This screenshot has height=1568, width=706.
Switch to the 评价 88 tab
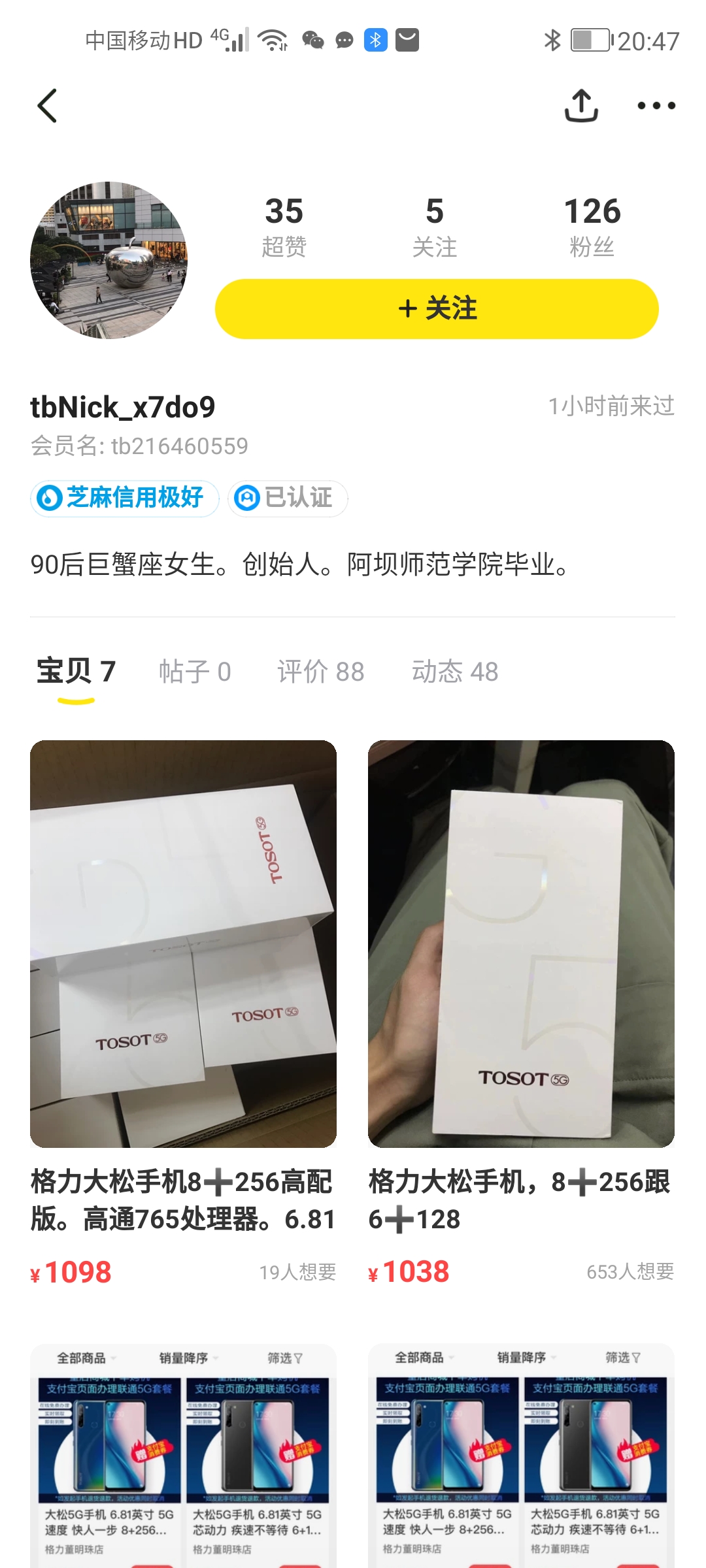pos(320,672)
